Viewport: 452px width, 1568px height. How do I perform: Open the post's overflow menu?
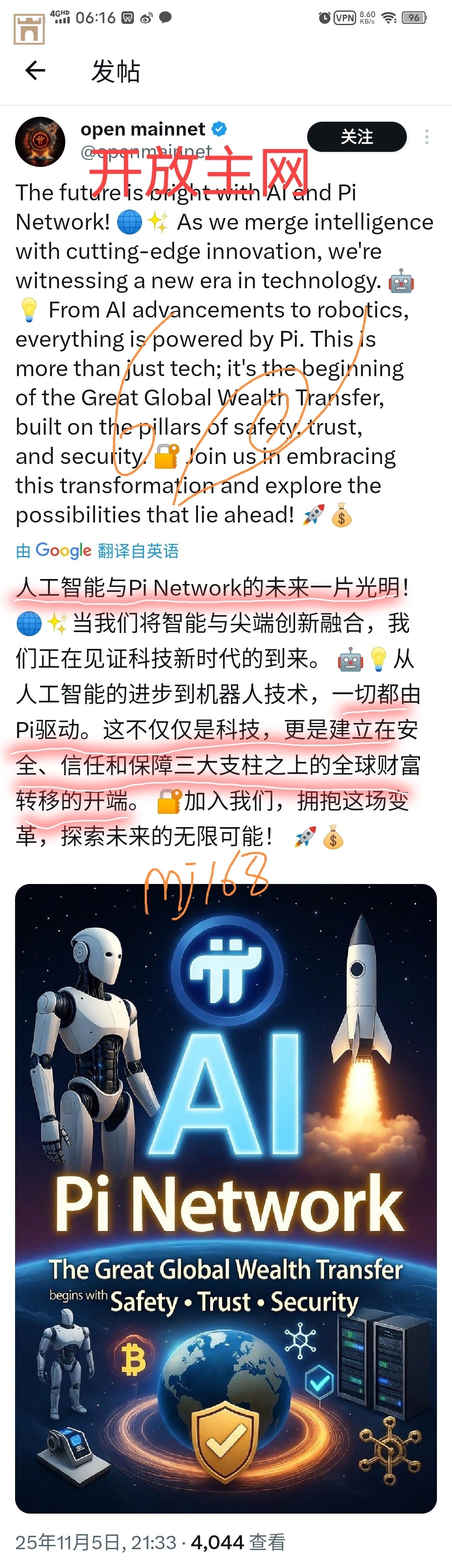426,137
